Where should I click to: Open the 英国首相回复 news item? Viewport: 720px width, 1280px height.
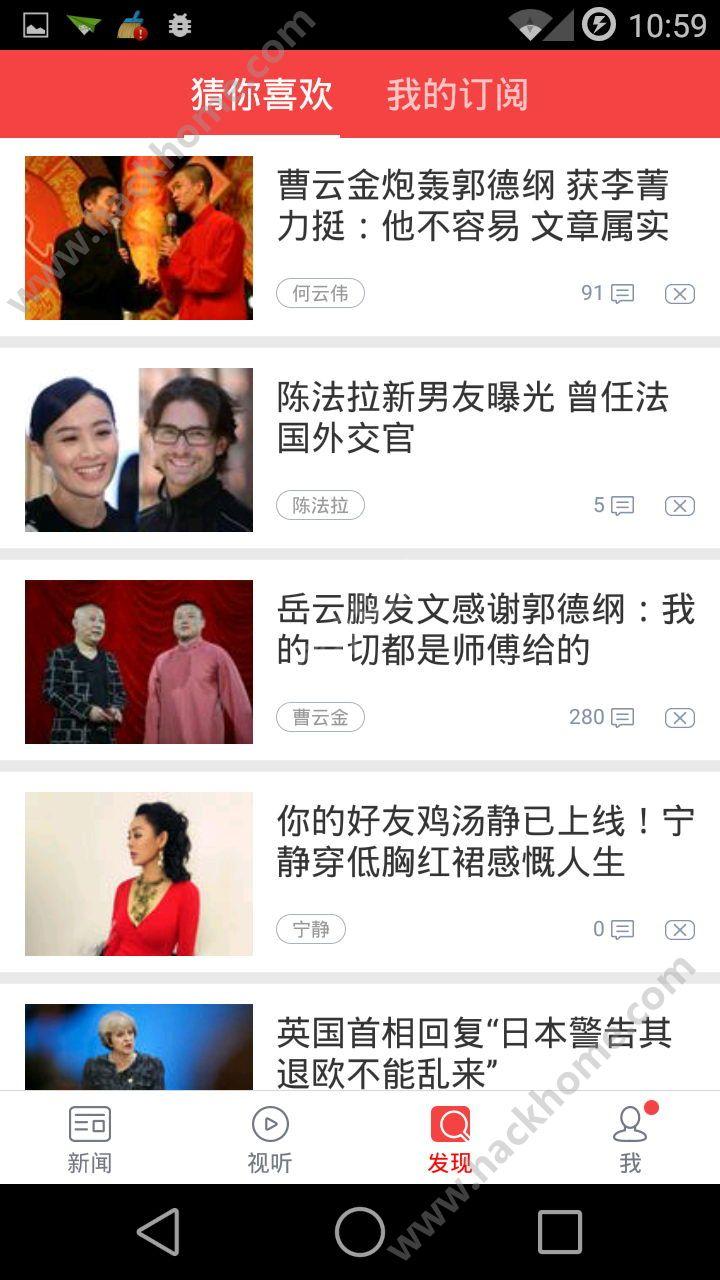474,1050
